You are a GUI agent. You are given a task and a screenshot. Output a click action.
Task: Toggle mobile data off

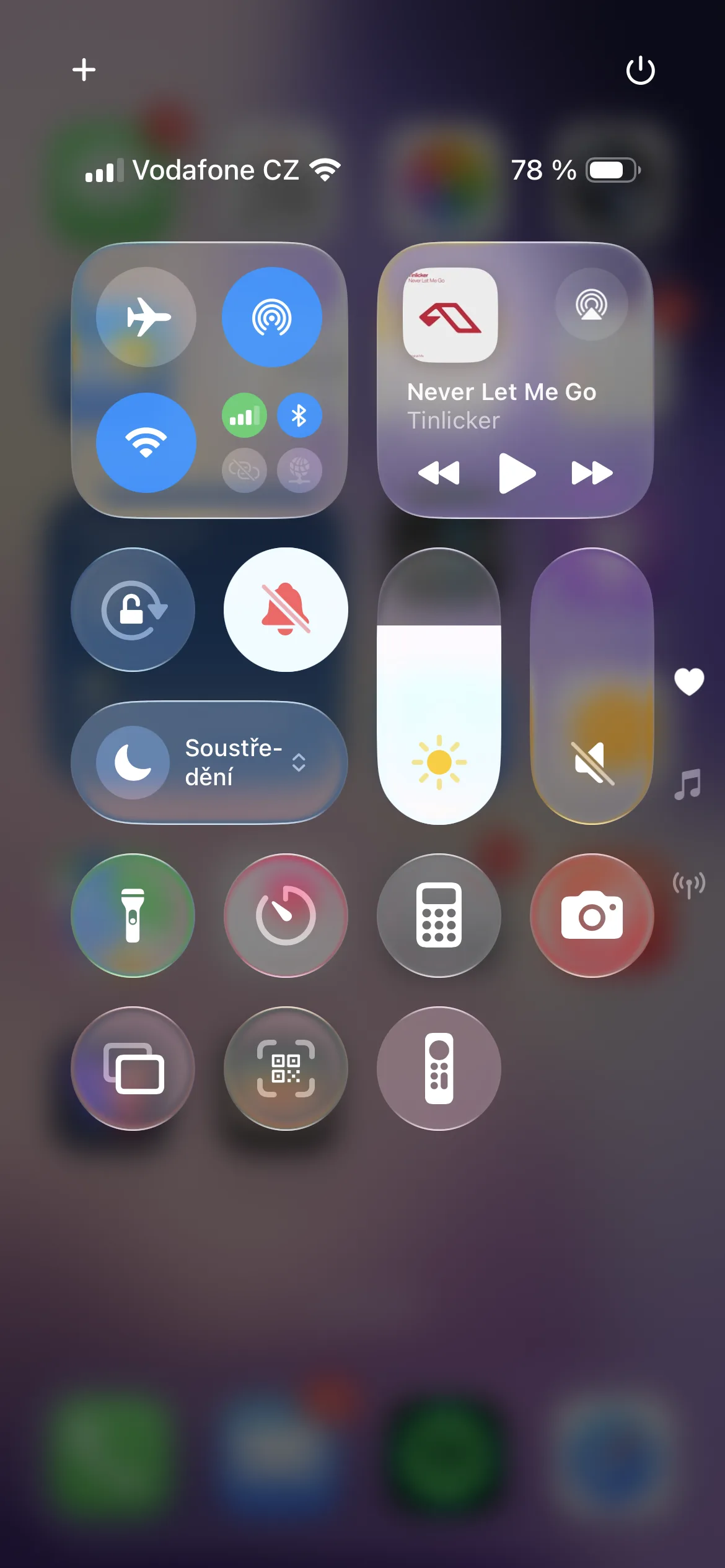pos(244,416)
